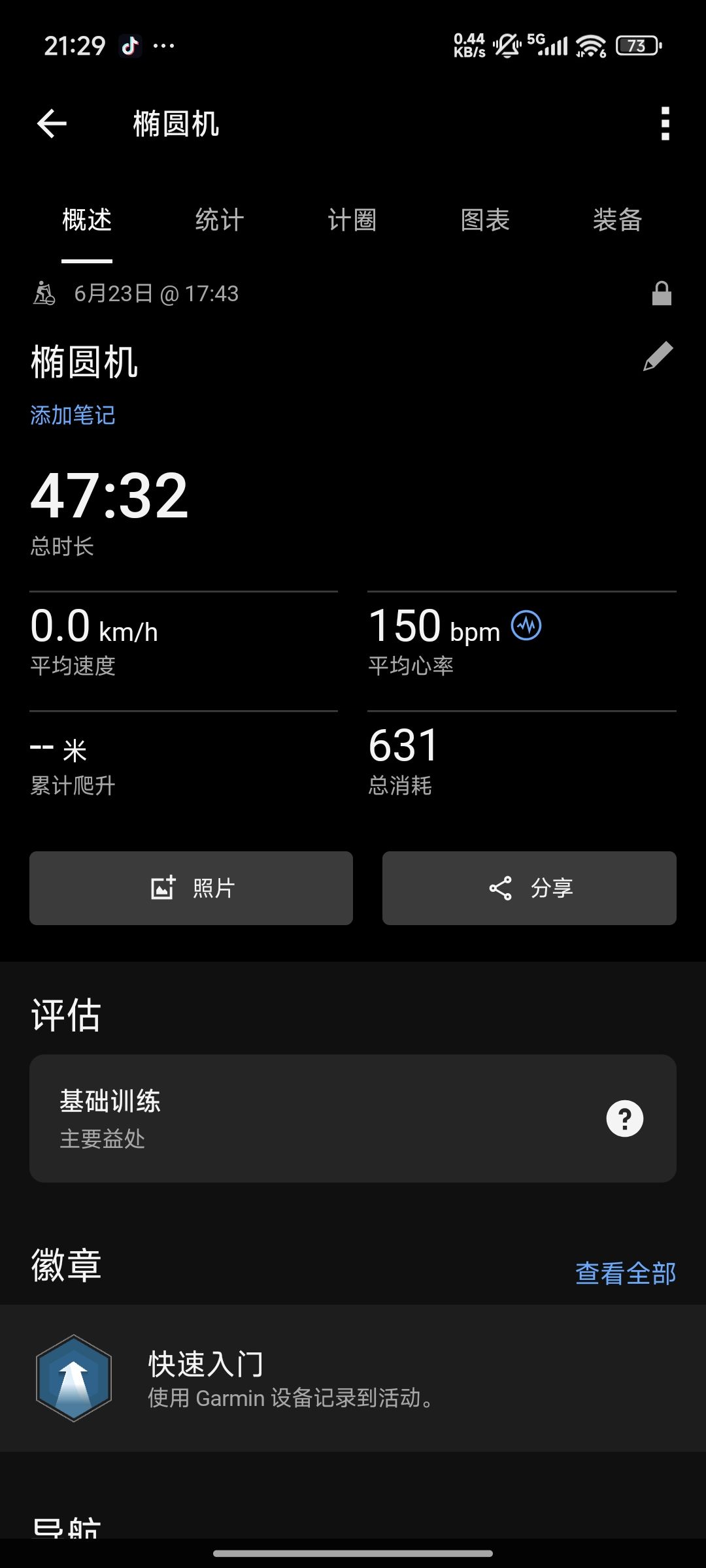Viewport: 706px width, 1568px height.
Task: Edit activity name with pencil icon
Action: (658, 356)
